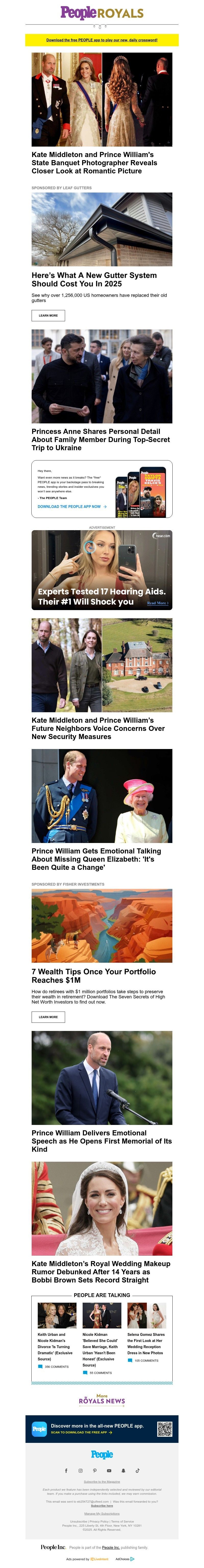Tap Read More on the hearing aids ad
Screen dimensions: 204x1568
coord(157,603)
